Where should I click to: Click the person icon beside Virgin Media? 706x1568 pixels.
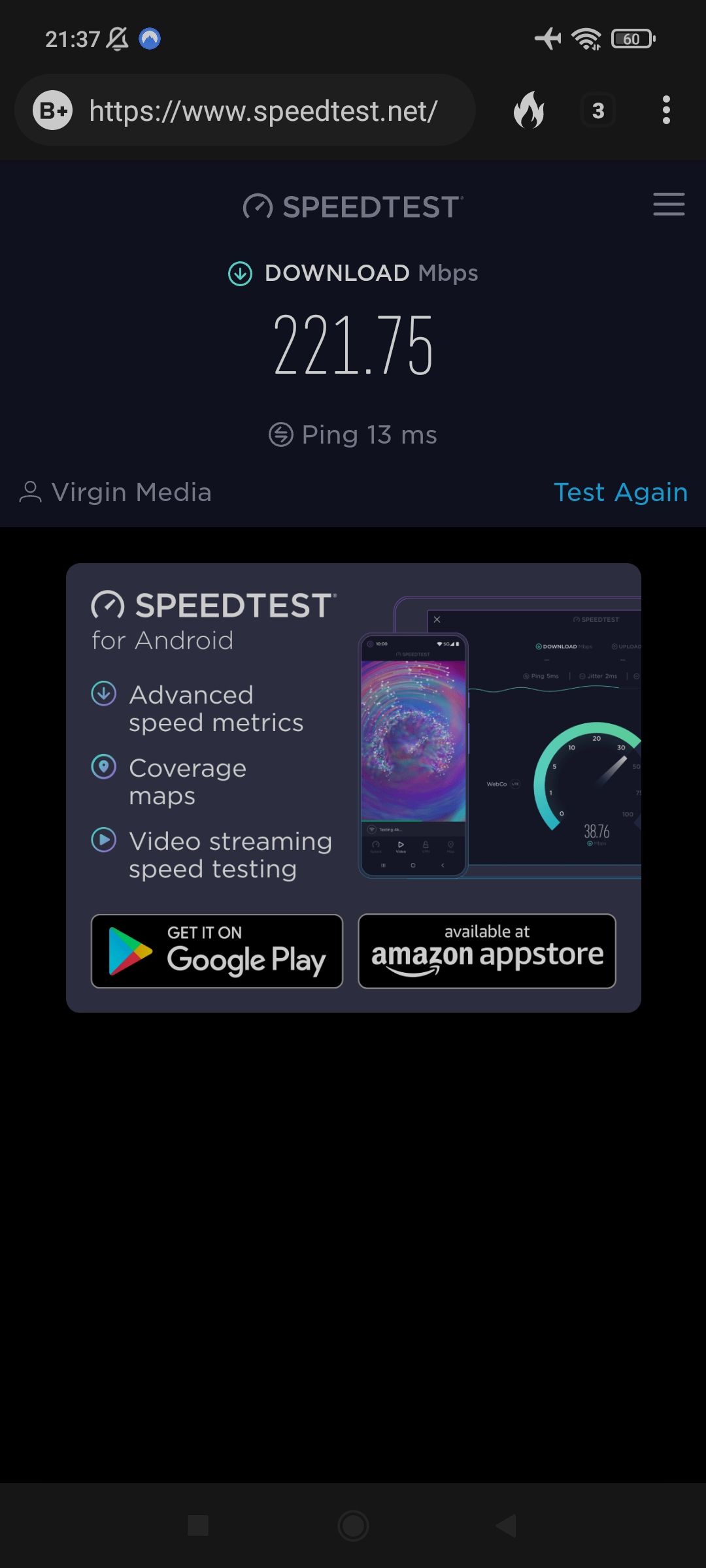coord(31,492)
